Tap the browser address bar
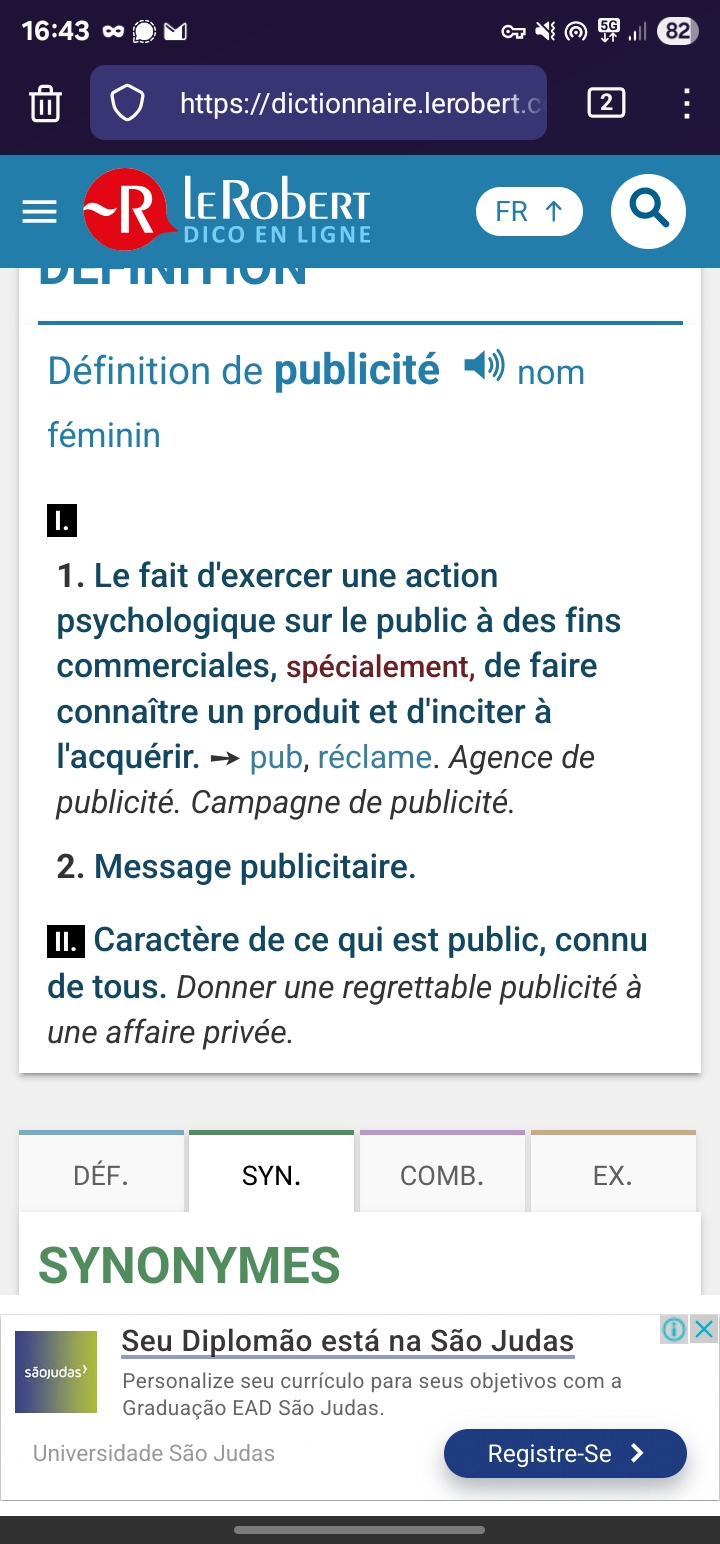 [x=318, y=103]
